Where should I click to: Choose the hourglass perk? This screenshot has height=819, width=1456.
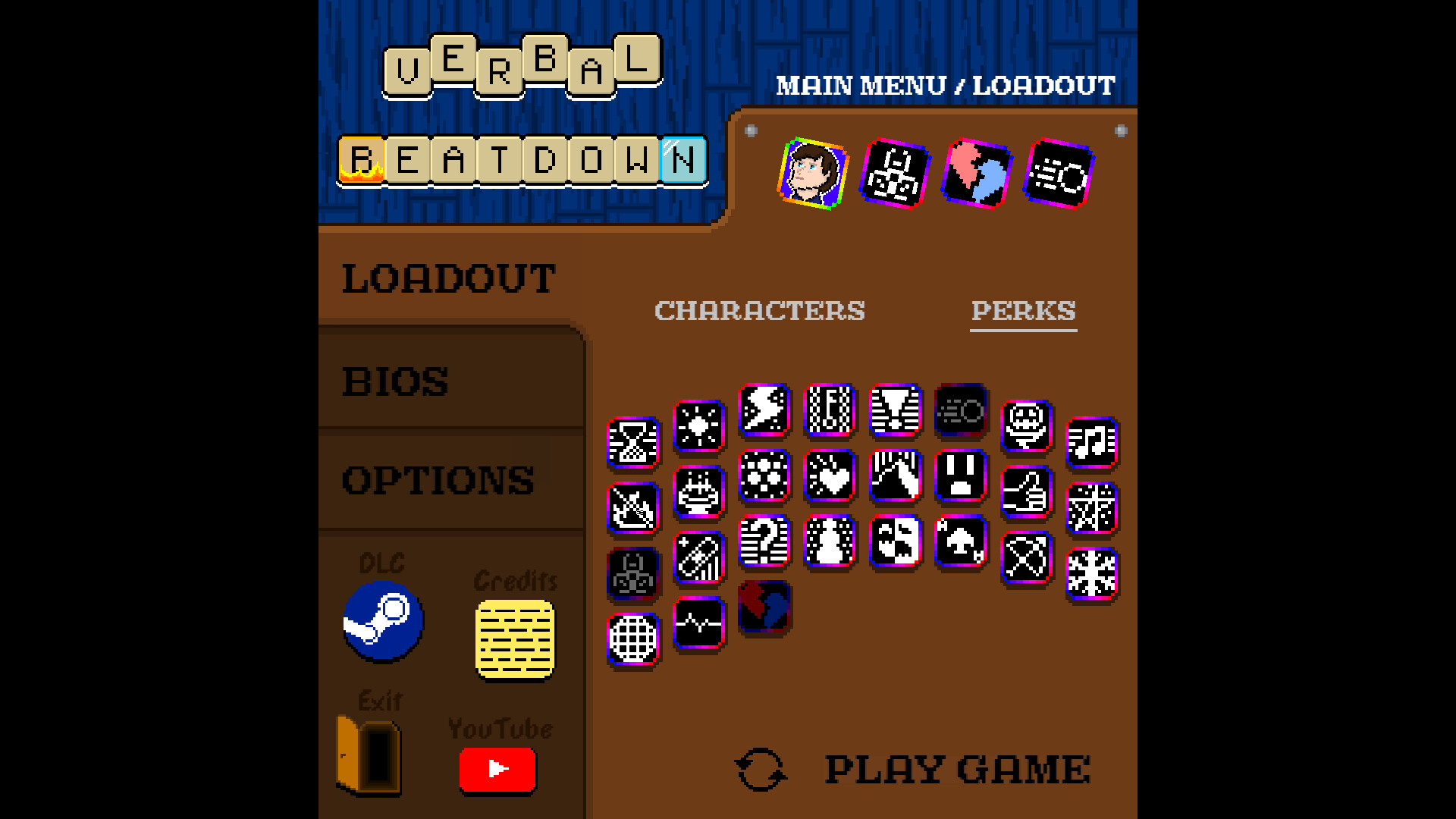pyautogui.click(x=633, y=442)
